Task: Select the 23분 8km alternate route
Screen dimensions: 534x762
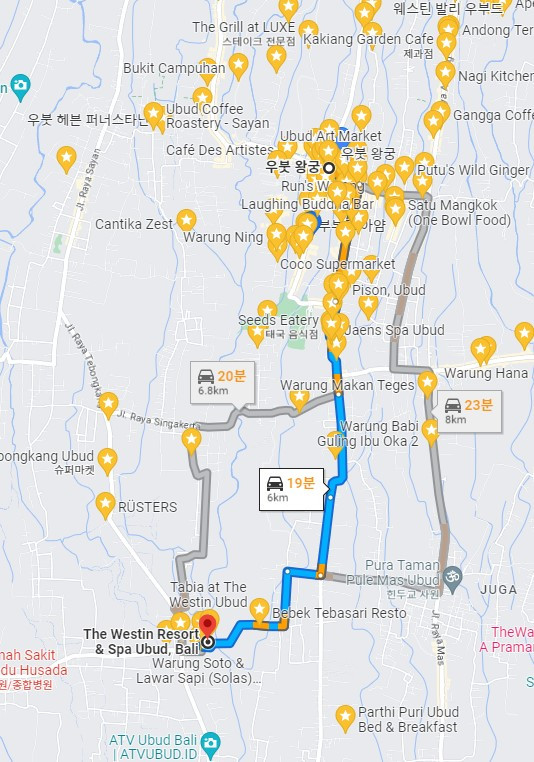Action: click(469, 411)
